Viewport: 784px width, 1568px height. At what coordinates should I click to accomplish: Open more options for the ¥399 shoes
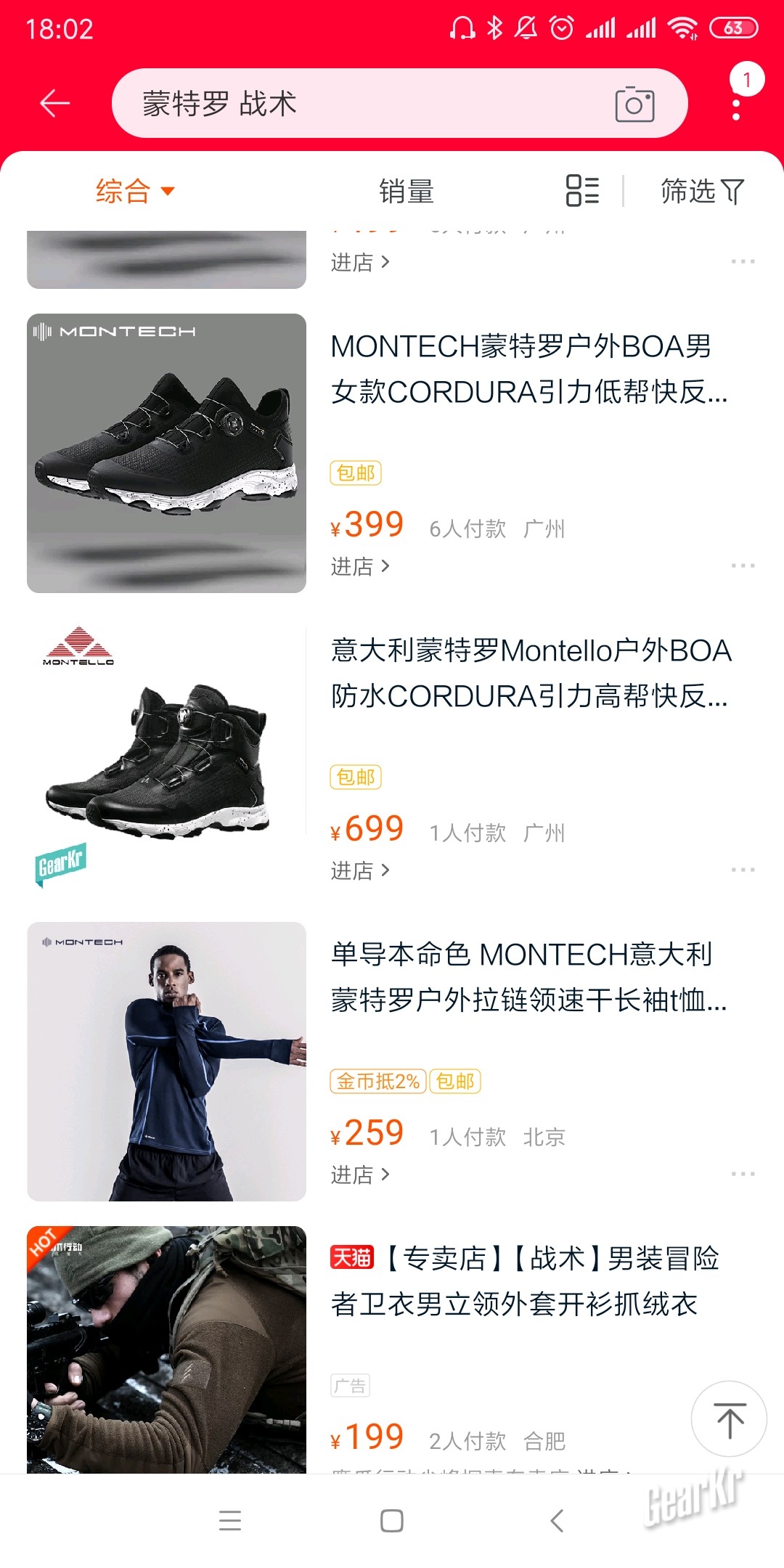[x=743, y=565]
